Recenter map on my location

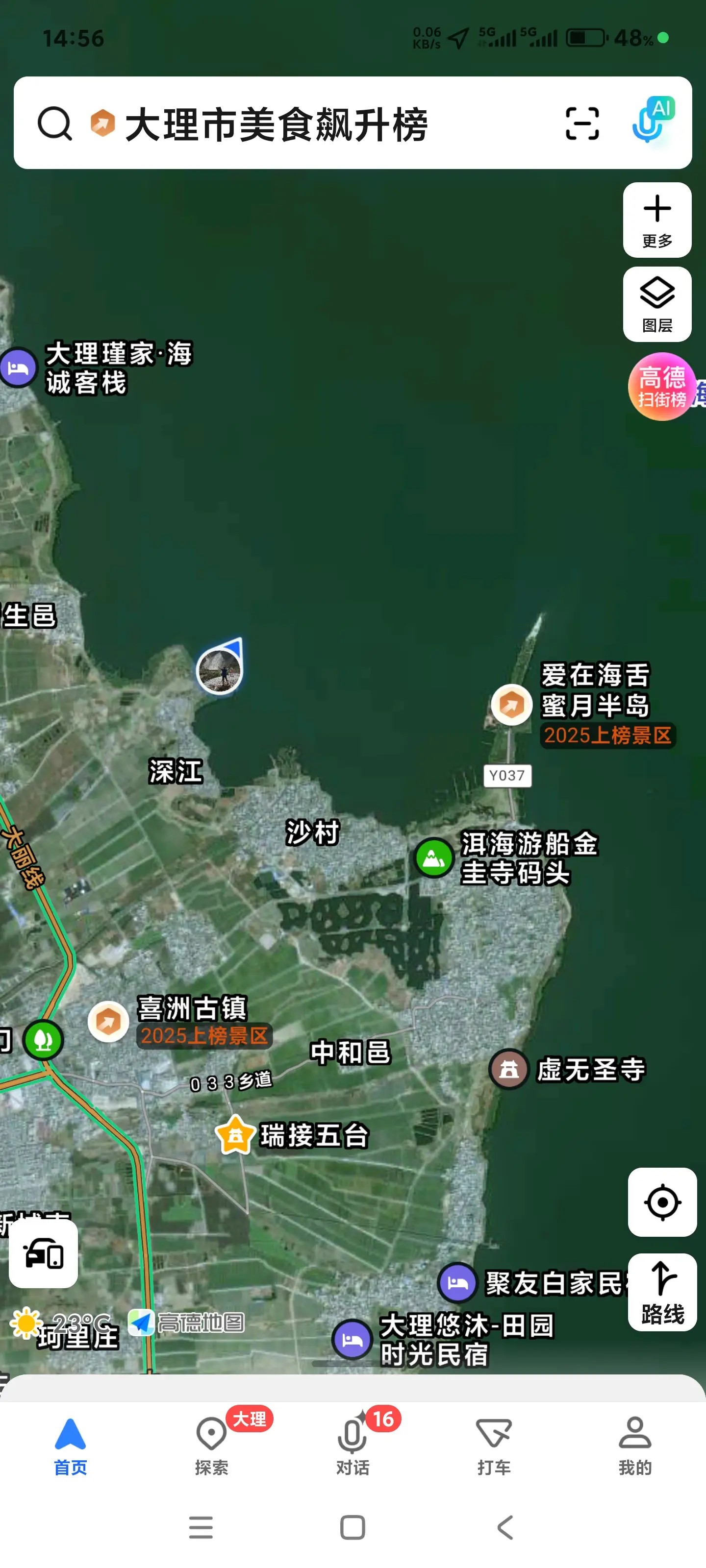(662, 1202)
